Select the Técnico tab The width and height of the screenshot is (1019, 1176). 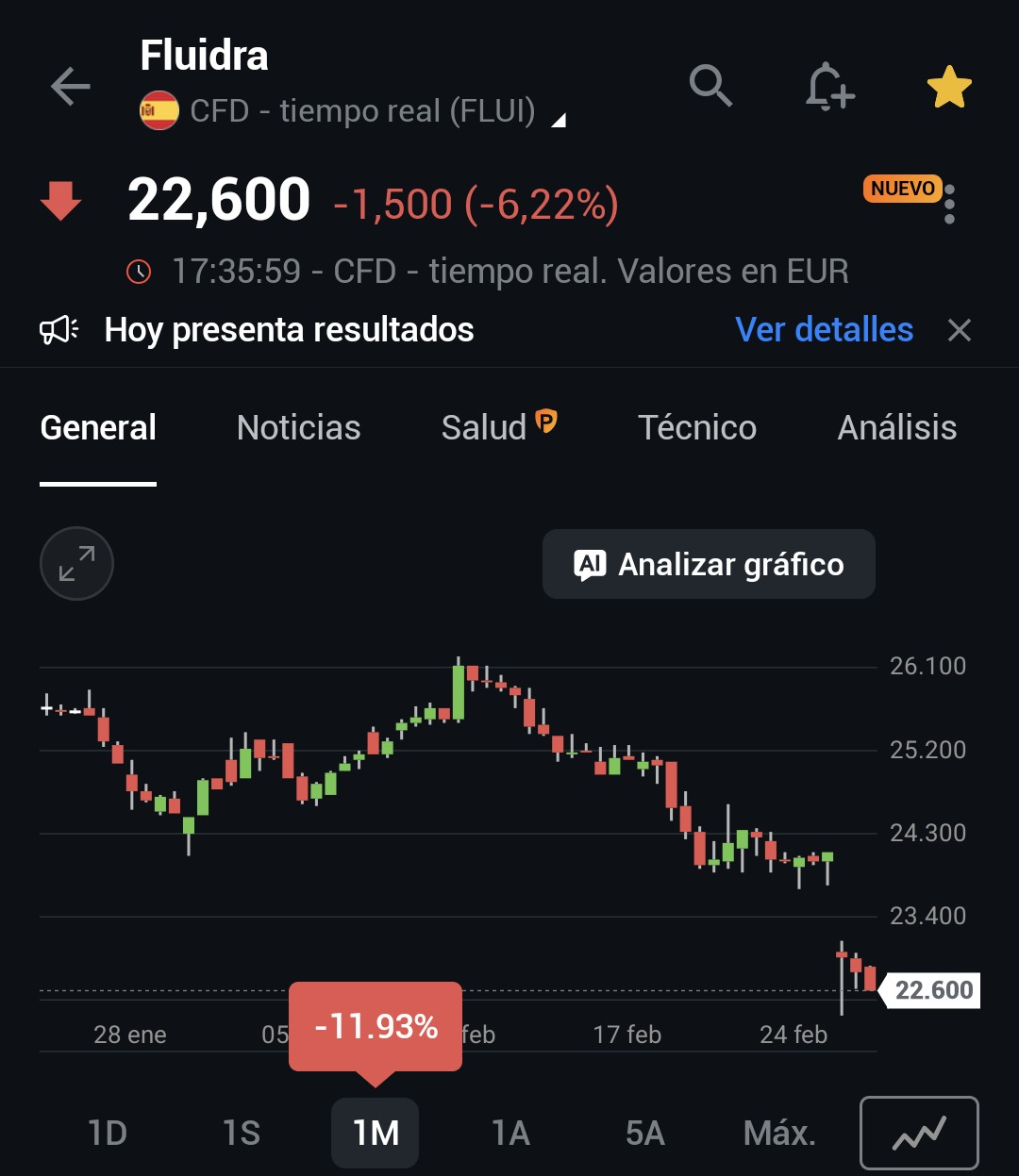click(x=697, y=428)
